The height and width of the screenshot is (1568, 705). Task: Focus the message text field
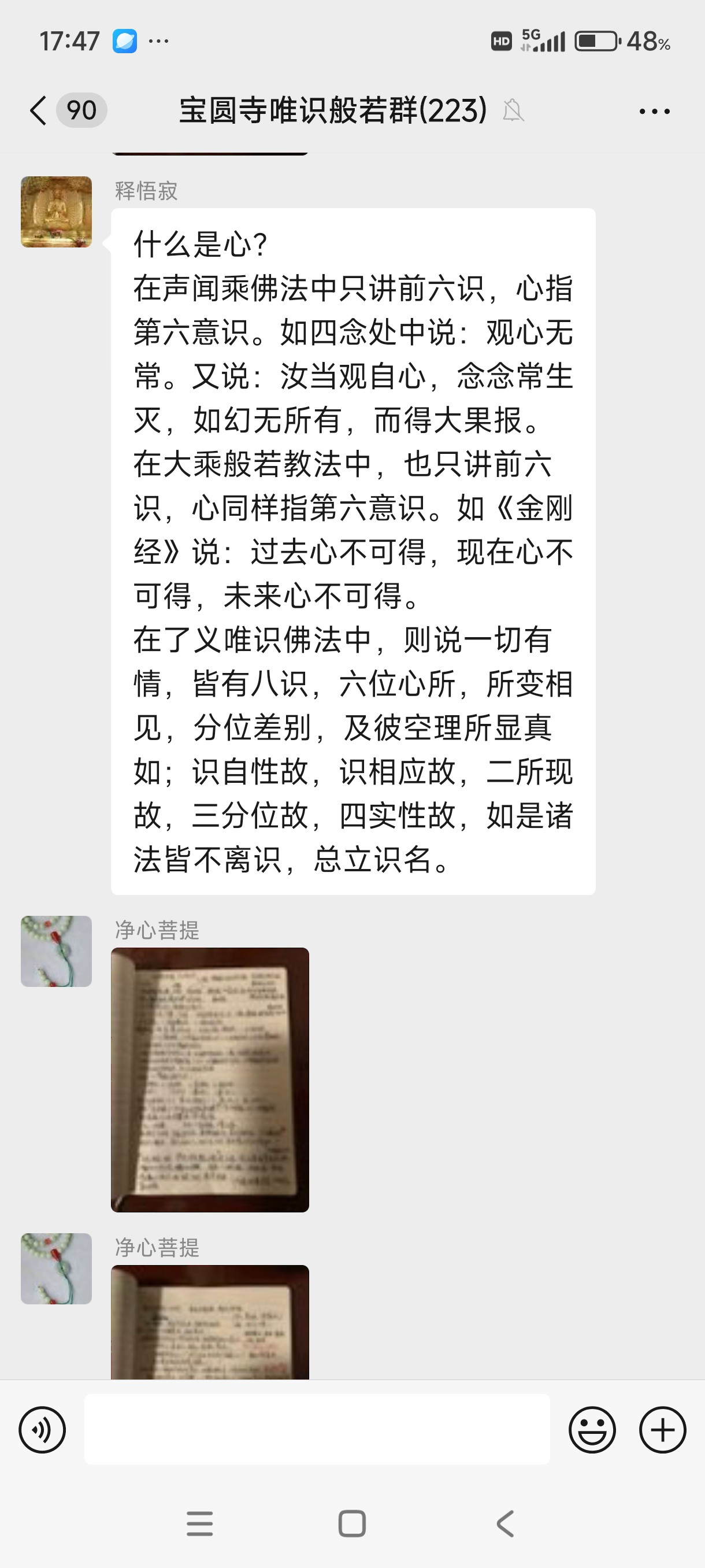[317, 1429]
